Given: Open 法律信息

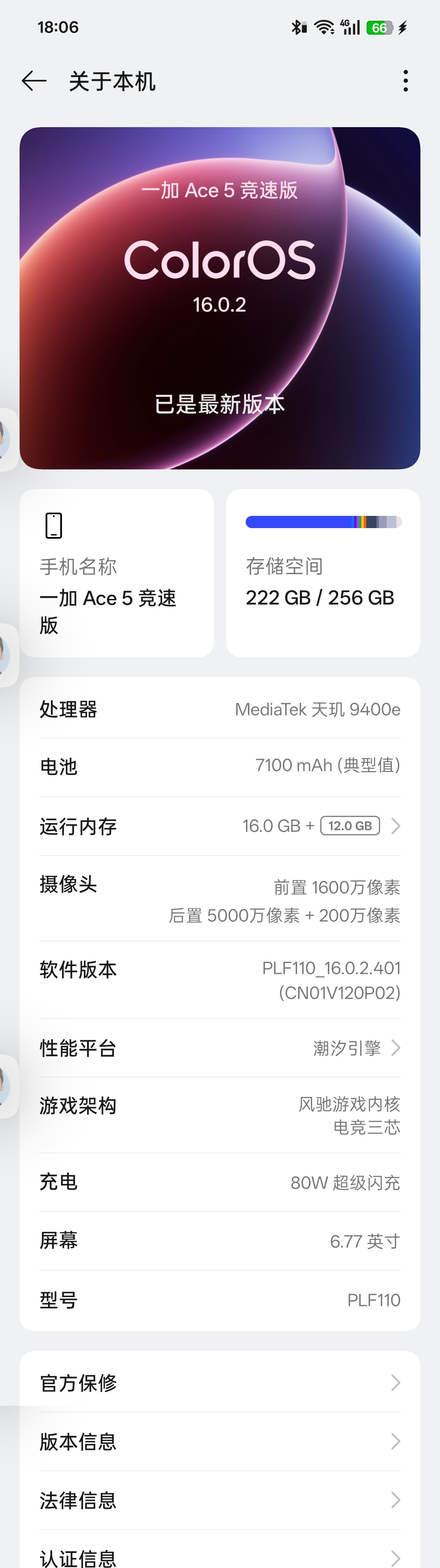Looking at the screenshot, I should pos(220,1500).
